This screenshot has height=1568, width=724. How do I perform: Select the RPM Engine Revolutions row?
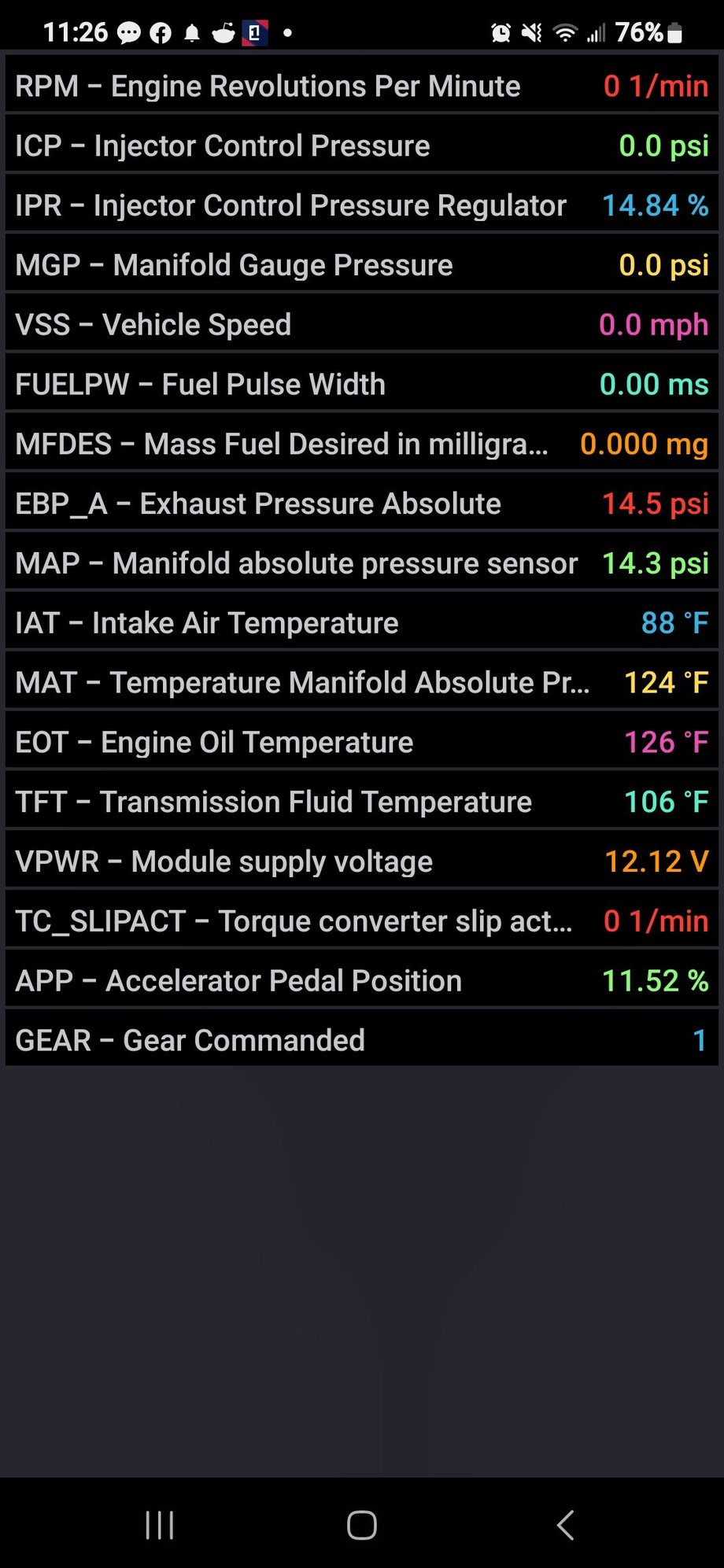[x=362, y=86]
